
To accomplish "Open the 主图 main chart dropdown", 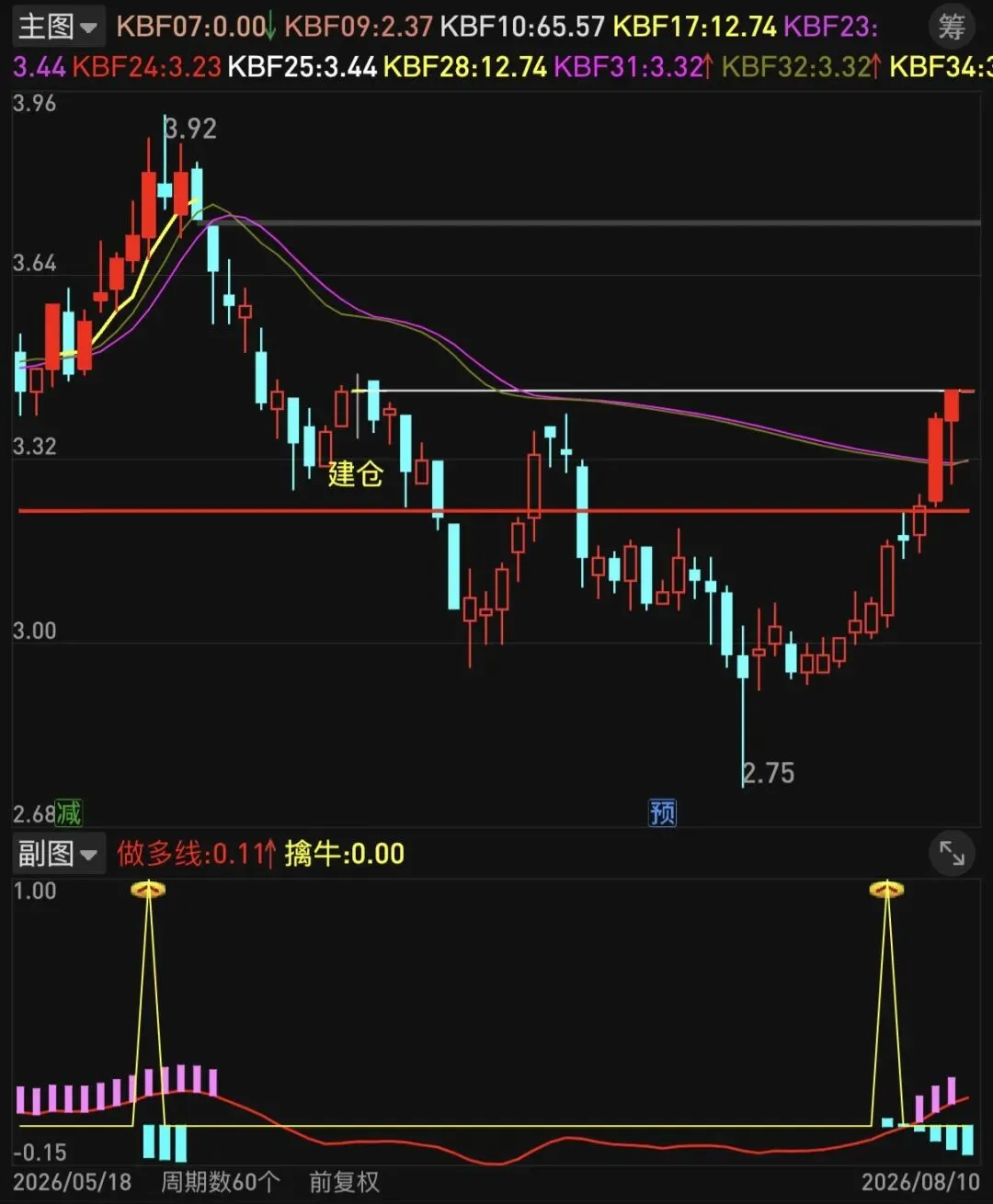I will (58, 27).
